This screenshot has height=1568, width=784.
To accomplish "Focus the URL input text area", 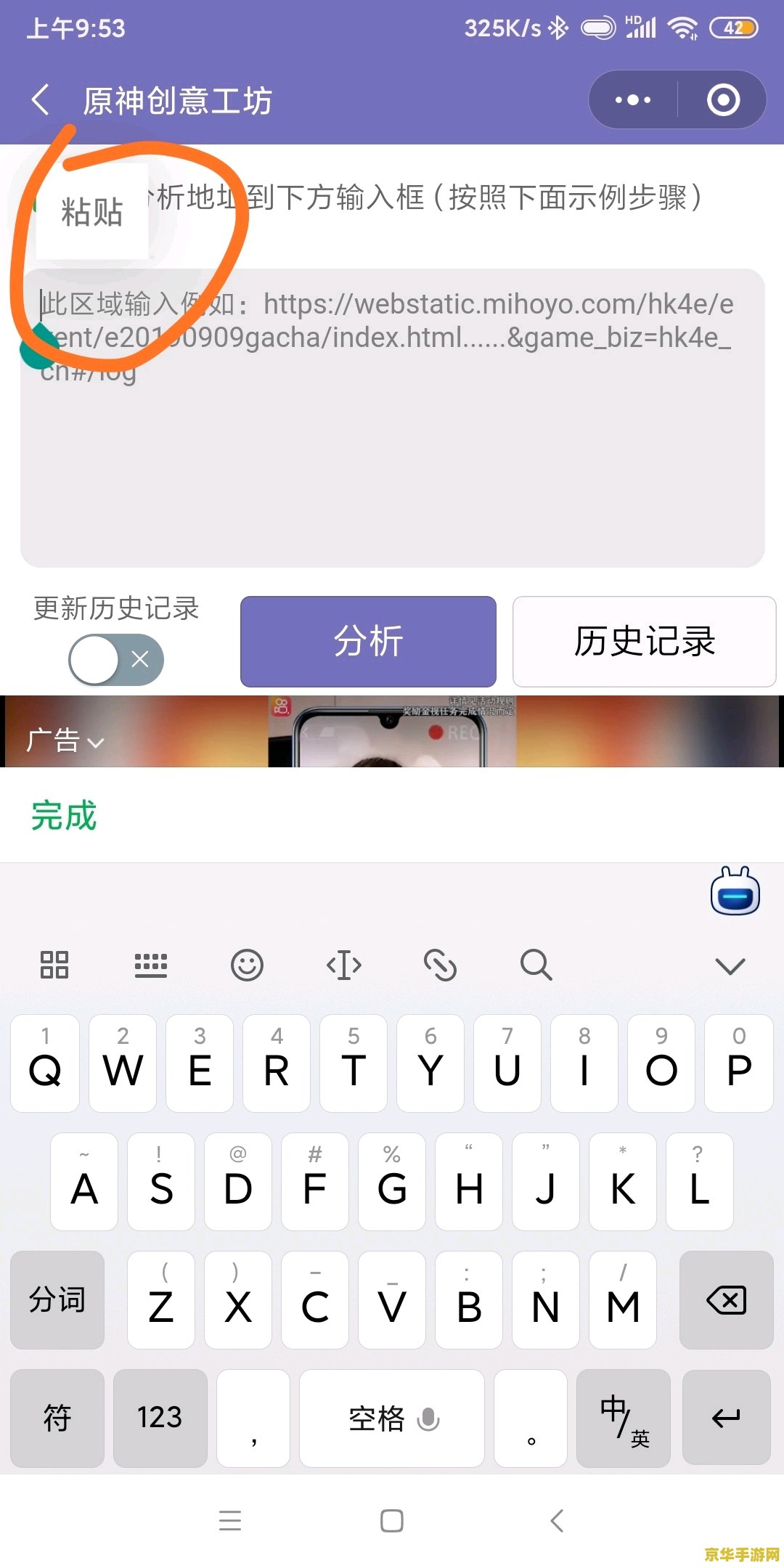I will click(x=392, y=450).
